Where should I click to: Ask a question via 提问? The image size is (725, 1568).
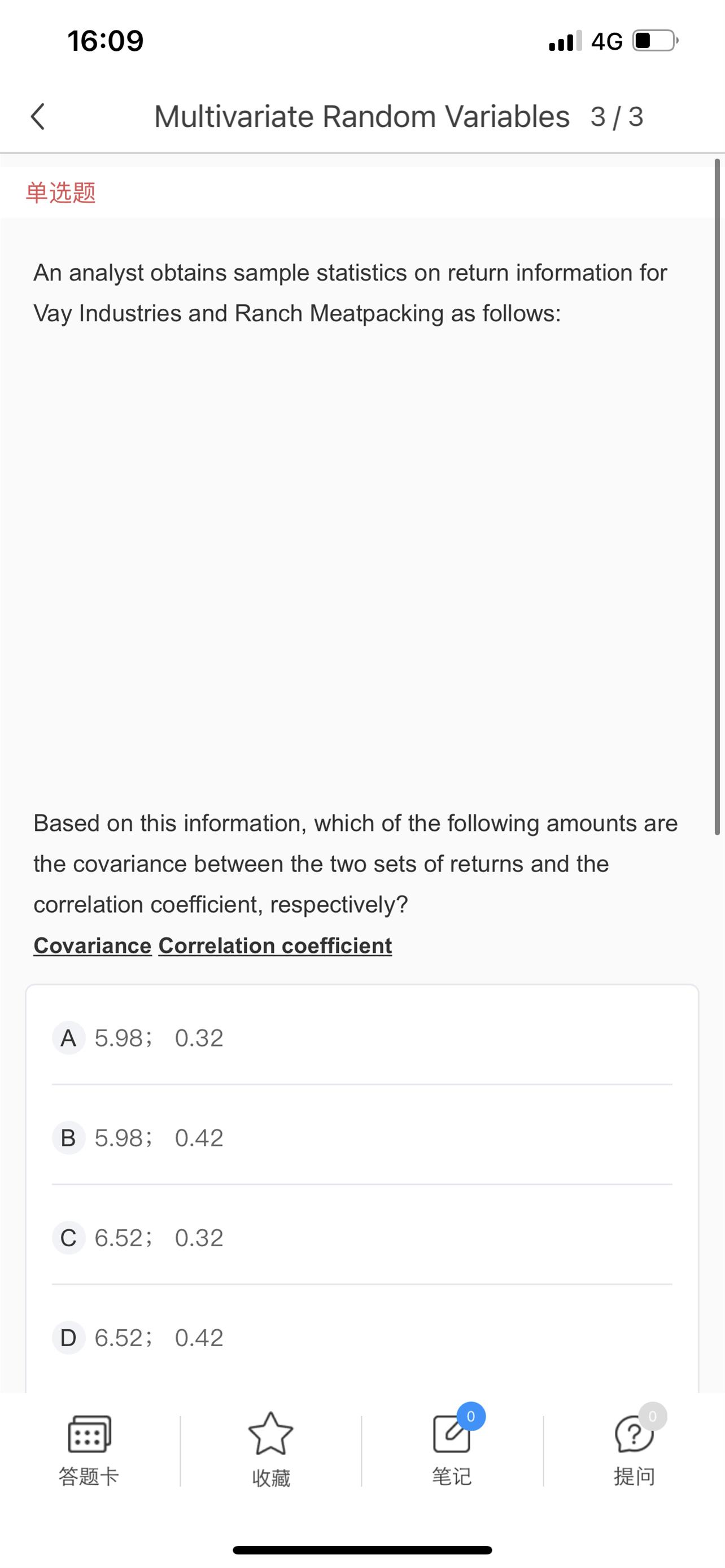[x=634, y=1452]
